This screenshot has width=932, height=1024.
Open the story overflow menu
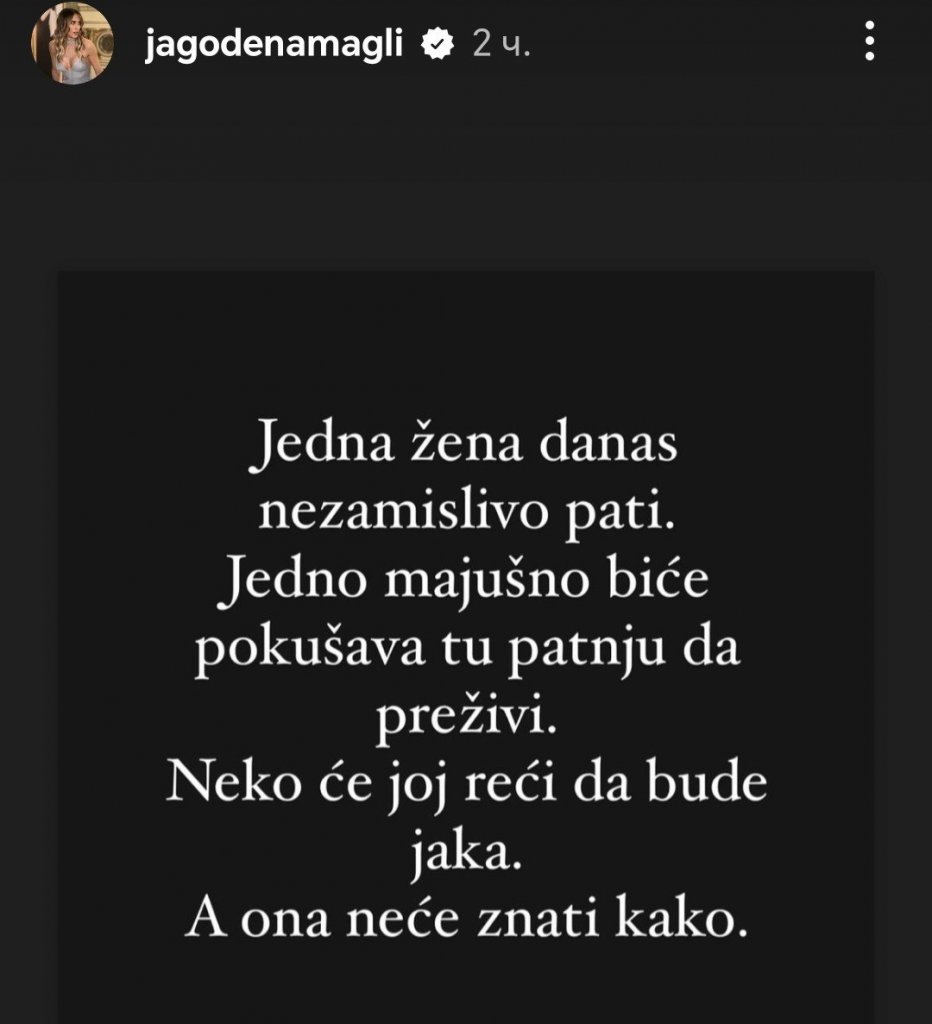[870, 42]
